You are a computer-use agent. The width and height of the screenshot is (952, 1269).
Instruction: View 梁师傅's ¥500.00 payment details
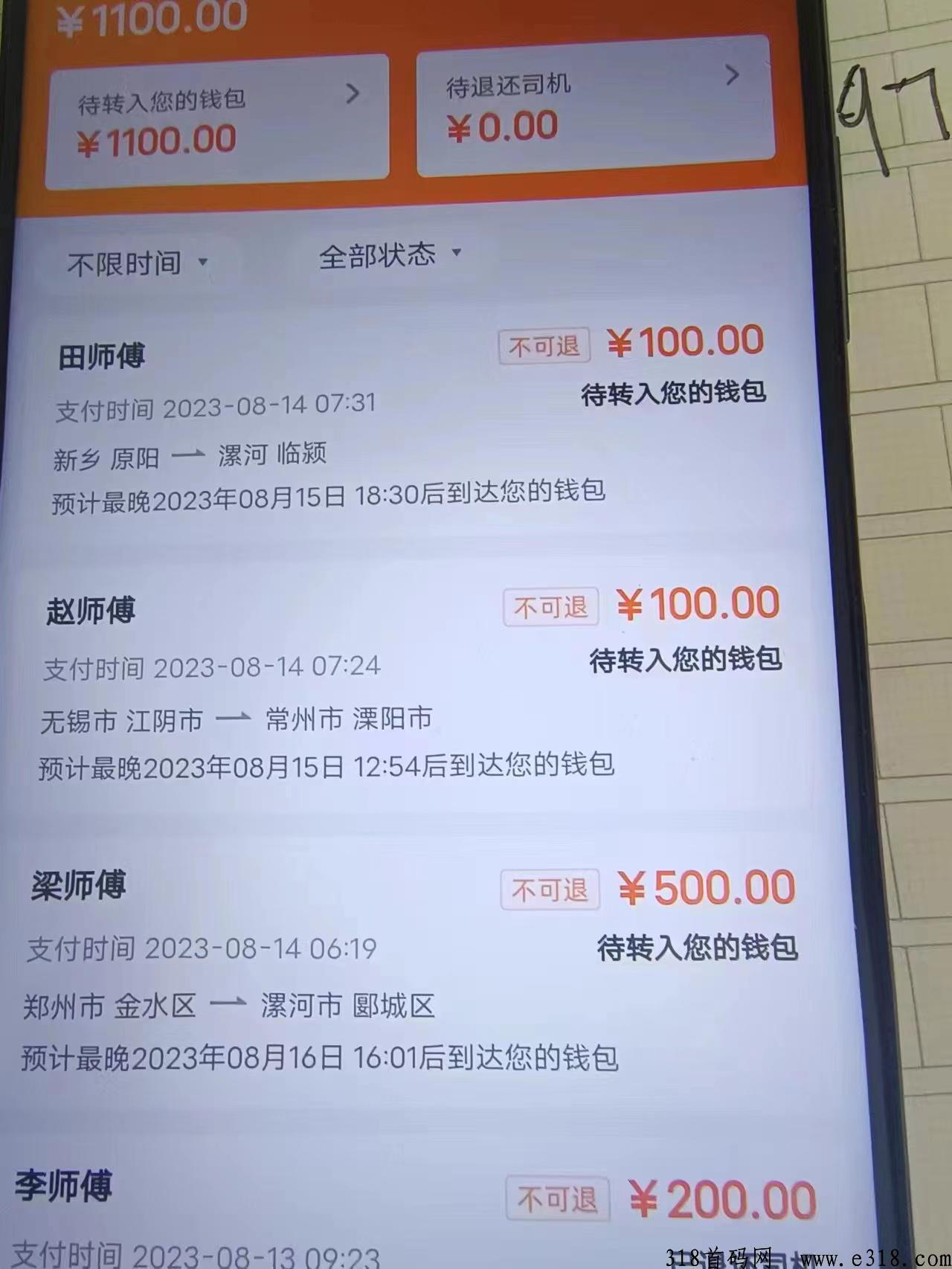tap(409, 967)
